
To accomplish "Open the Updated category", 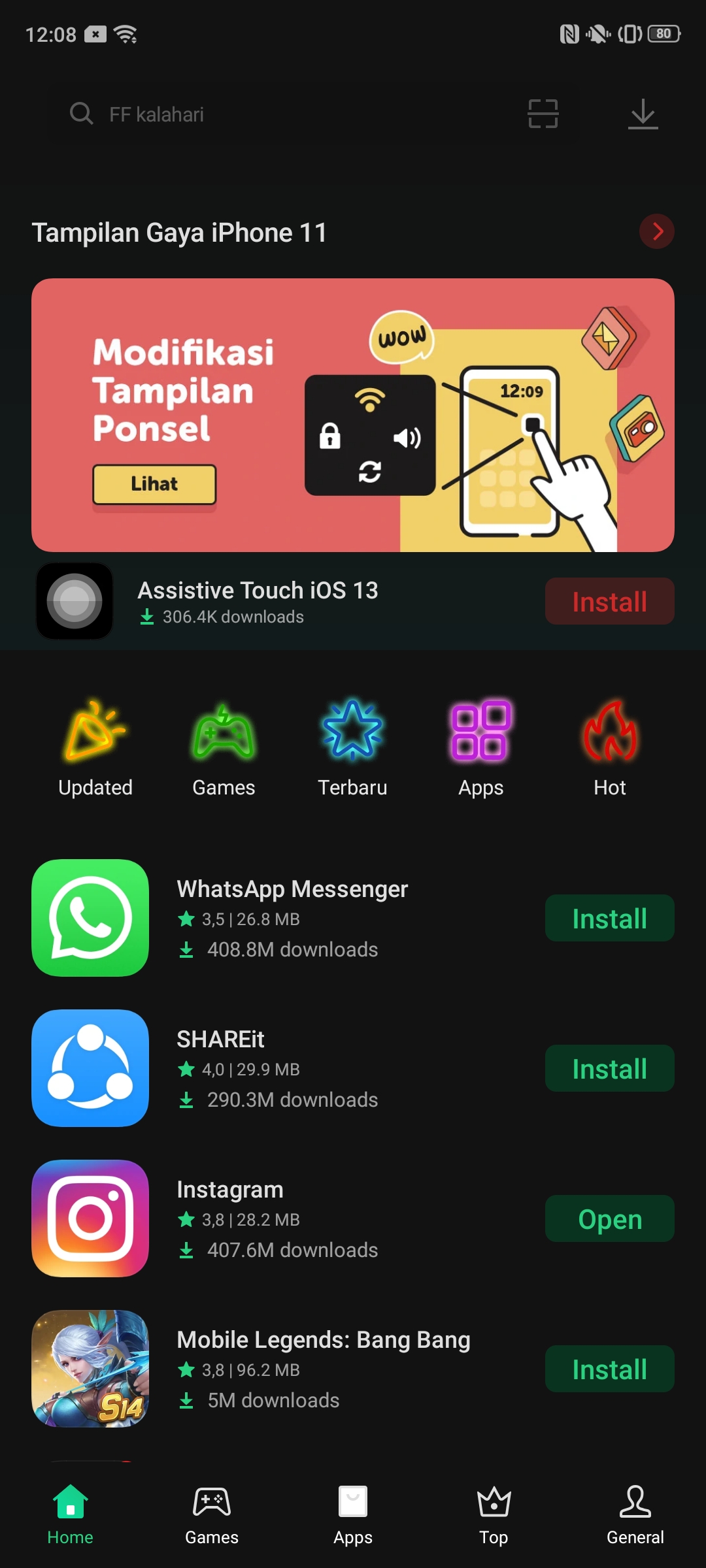I will pos(95,749).
